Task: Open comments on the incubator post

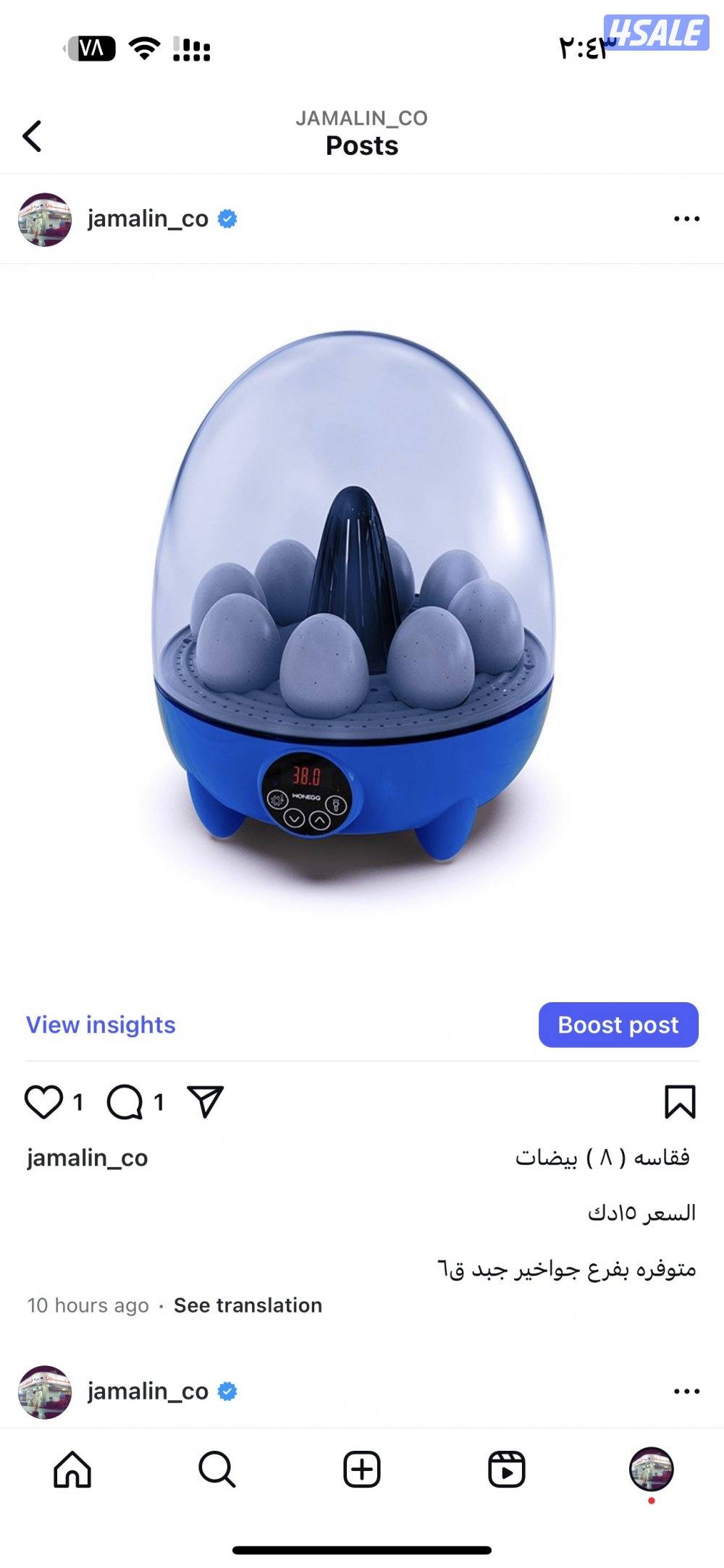Action: point(125,1102)
